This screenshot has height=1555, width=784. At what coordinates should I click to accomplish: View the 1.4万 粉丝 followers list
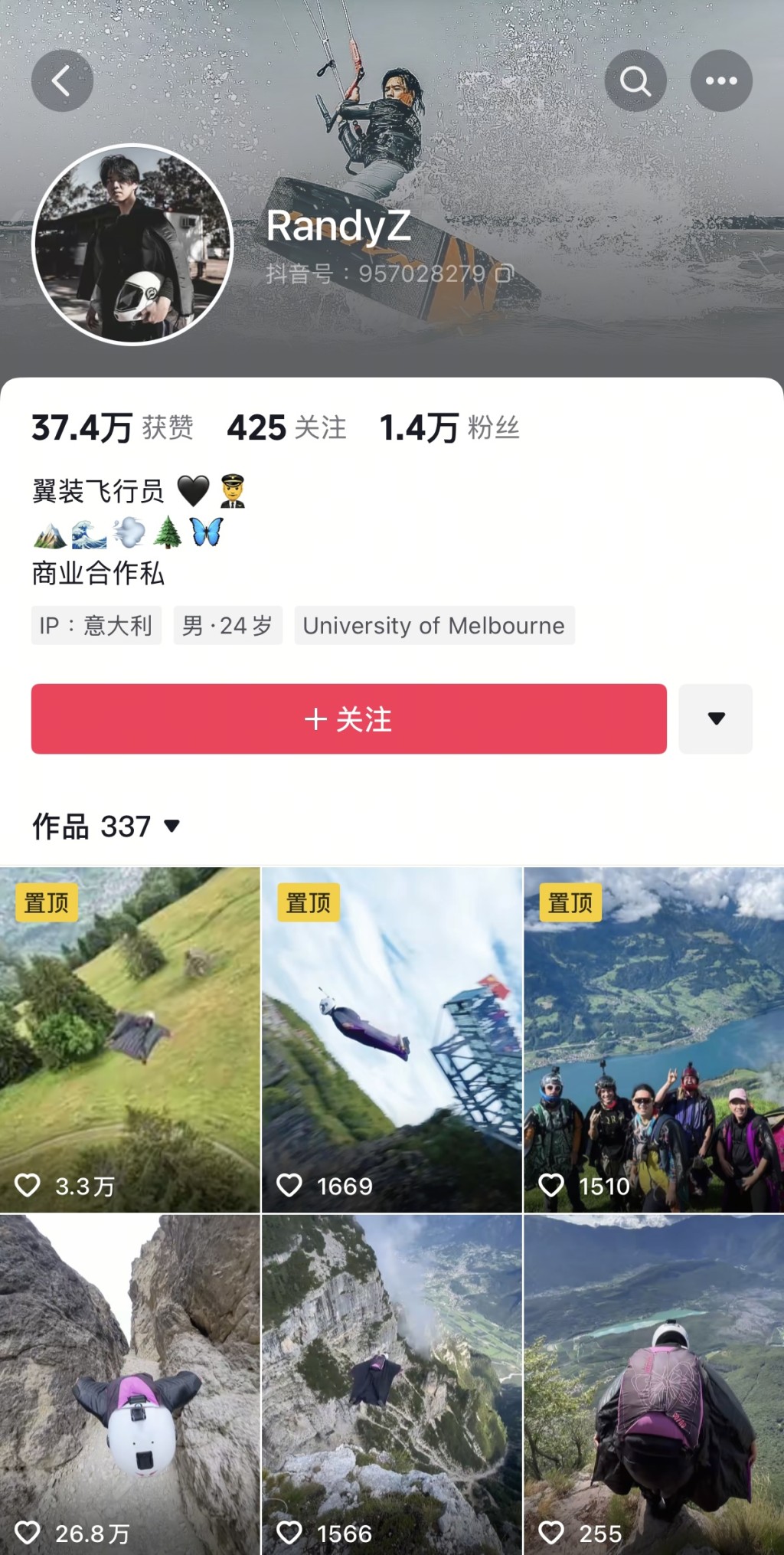point(449,427)
